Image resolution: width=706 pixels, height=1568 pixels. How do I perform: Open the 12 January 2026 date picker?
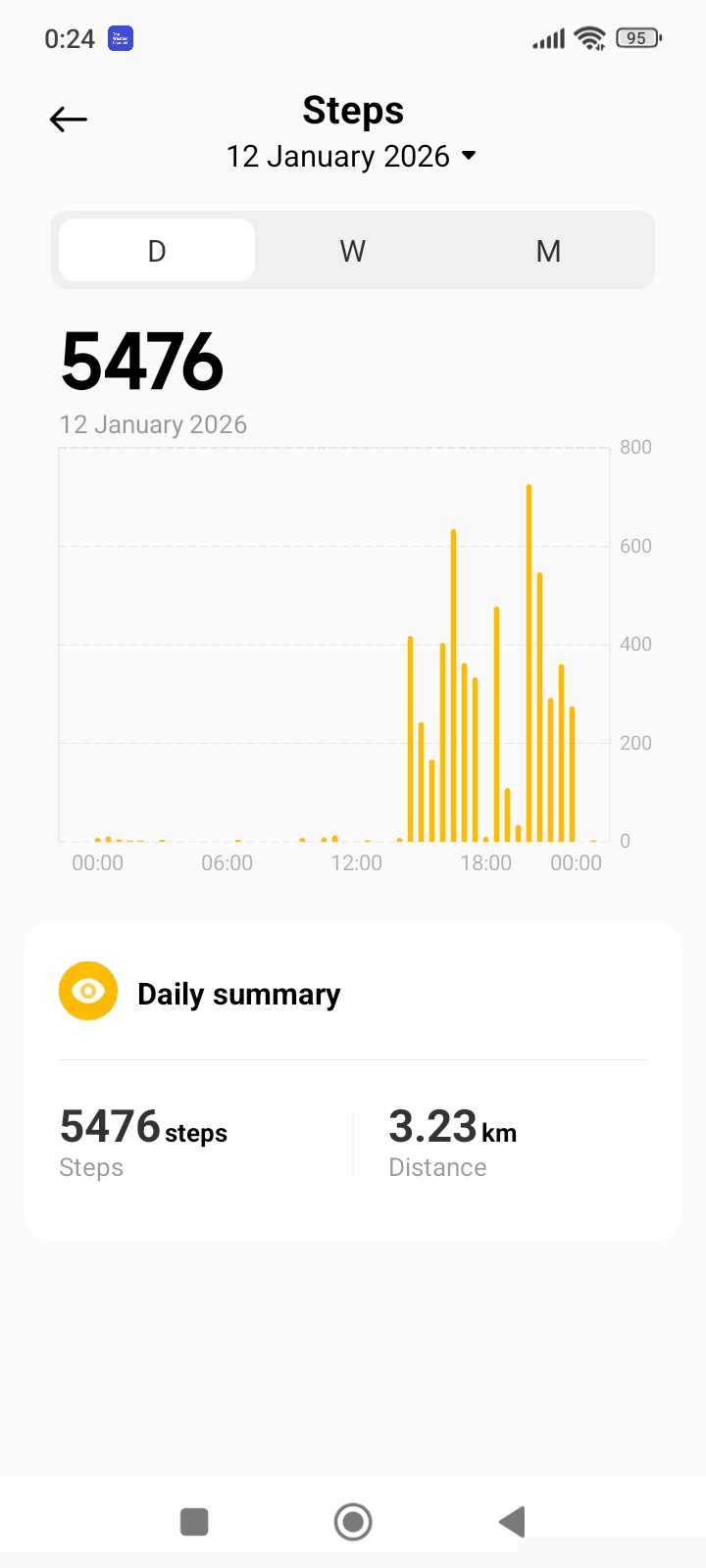click(x=351, y=157)
